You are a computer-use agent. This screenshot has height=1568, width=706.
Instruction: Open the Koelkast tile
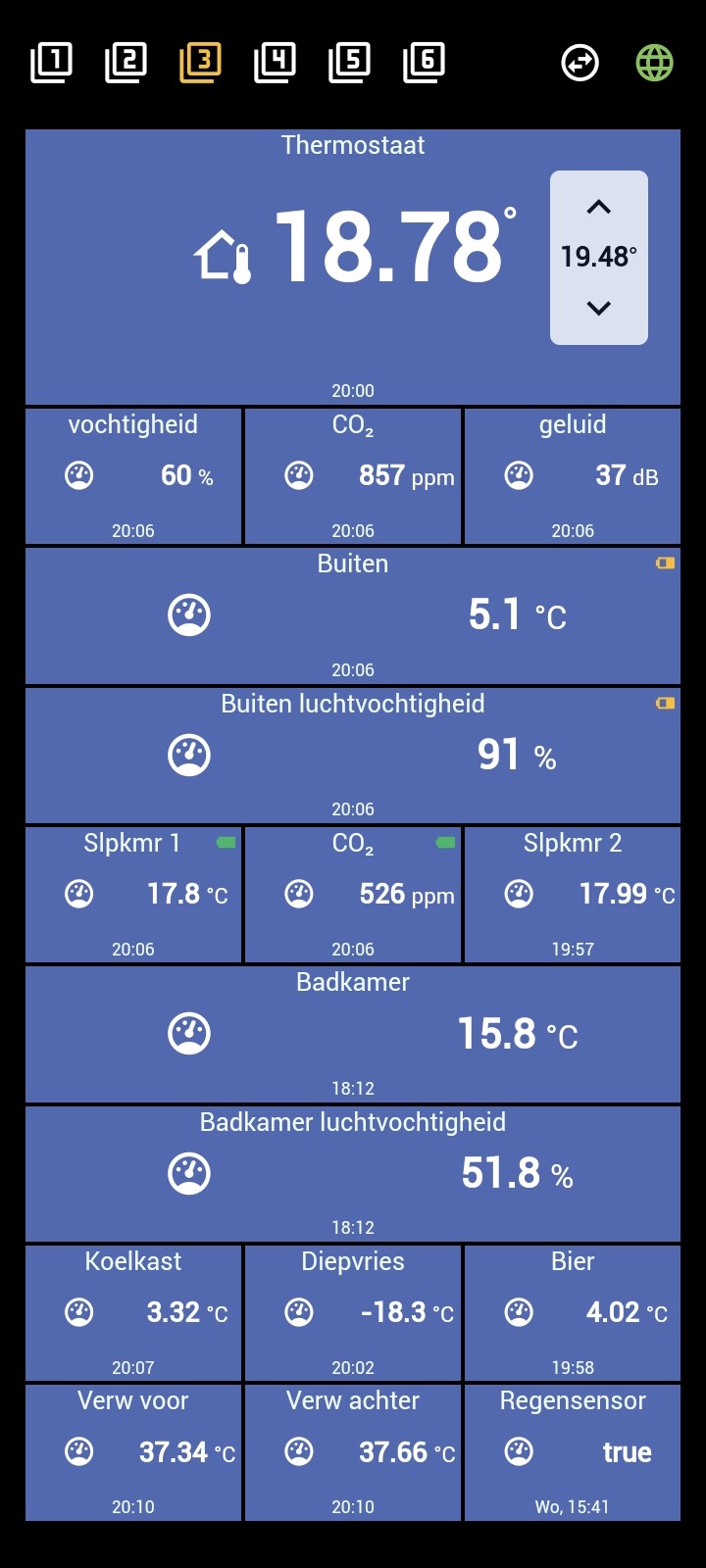tap(133, 1313)
